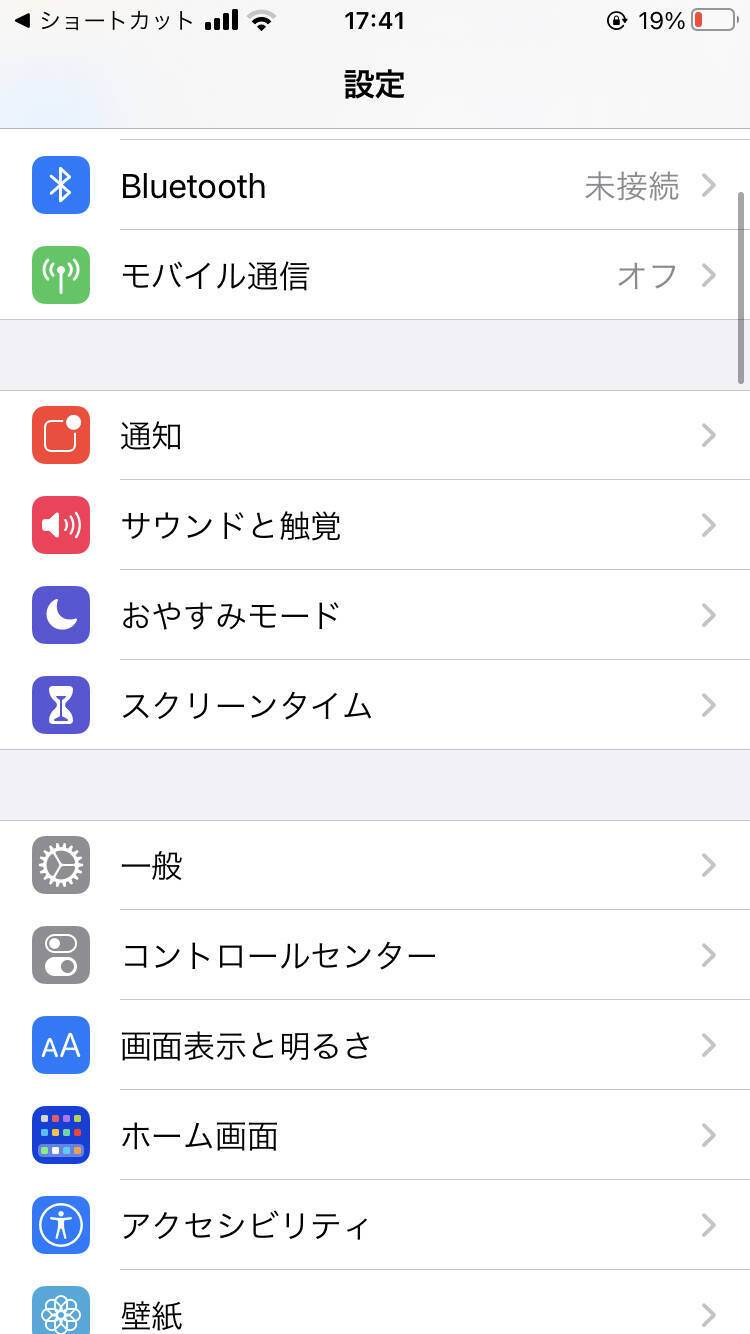Open 壁紙 settings
Viewport: 750px width, 1334px height.
pyautogui.click(x=375, y=1312)
